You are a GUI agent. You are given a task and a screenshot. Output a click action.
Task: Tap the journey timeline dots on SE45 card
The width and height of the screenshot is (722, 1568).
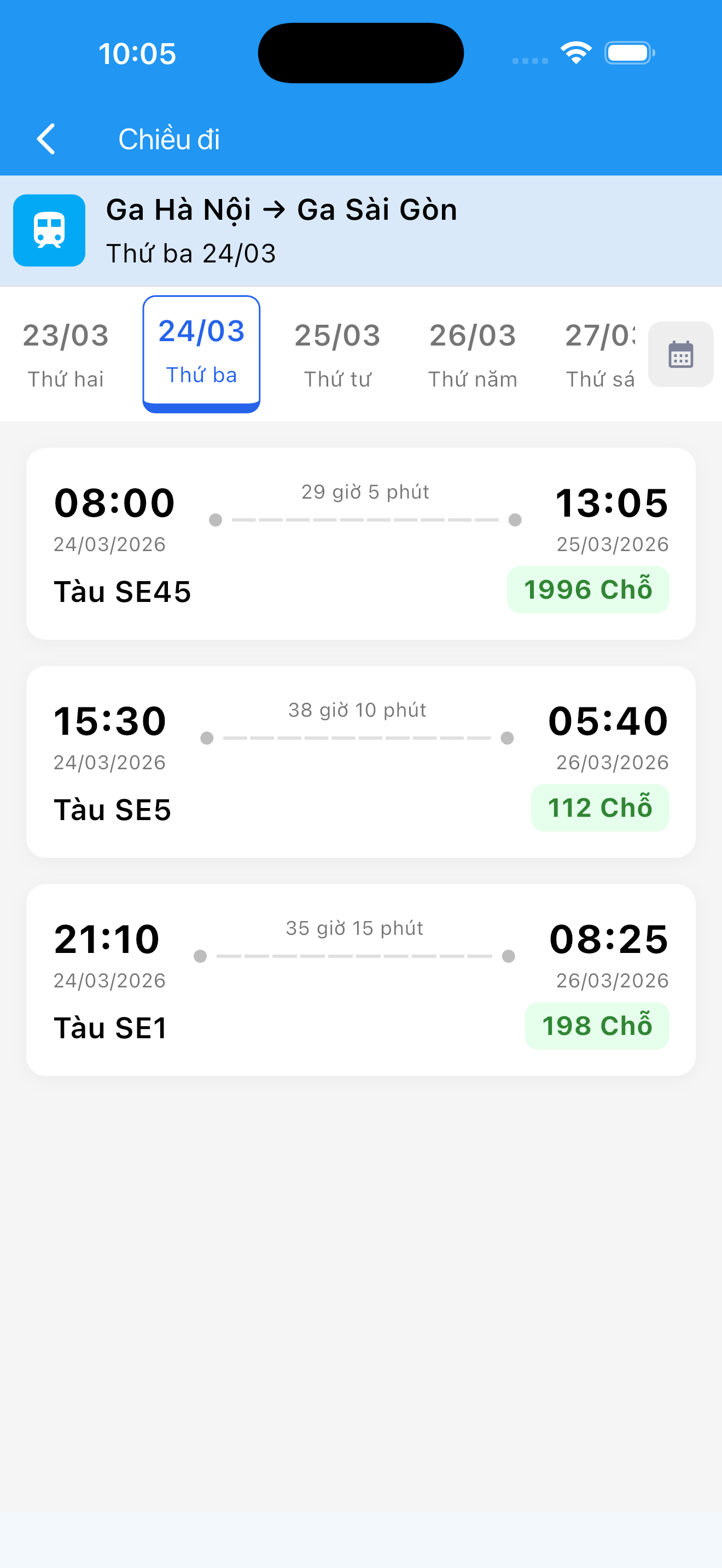(x=363, y=519)
